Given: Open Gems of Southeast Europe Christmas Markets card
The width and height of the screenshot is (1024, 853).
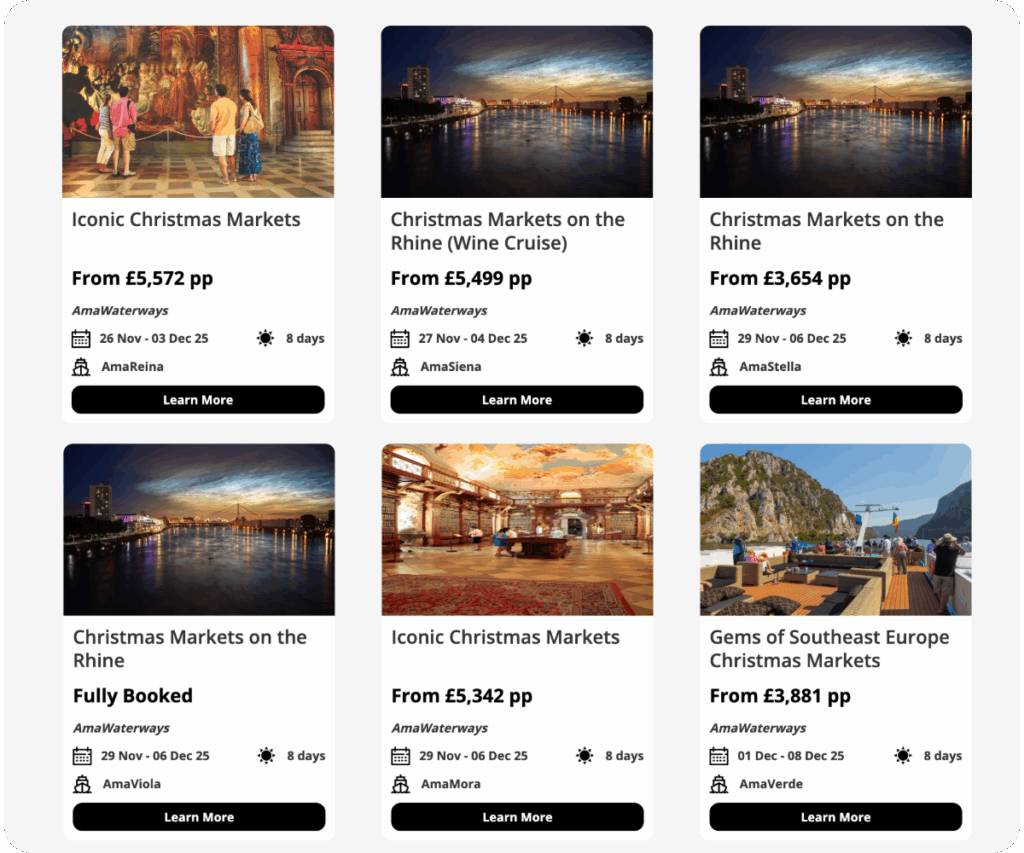Looking at the screenshot, I should 829,648.
